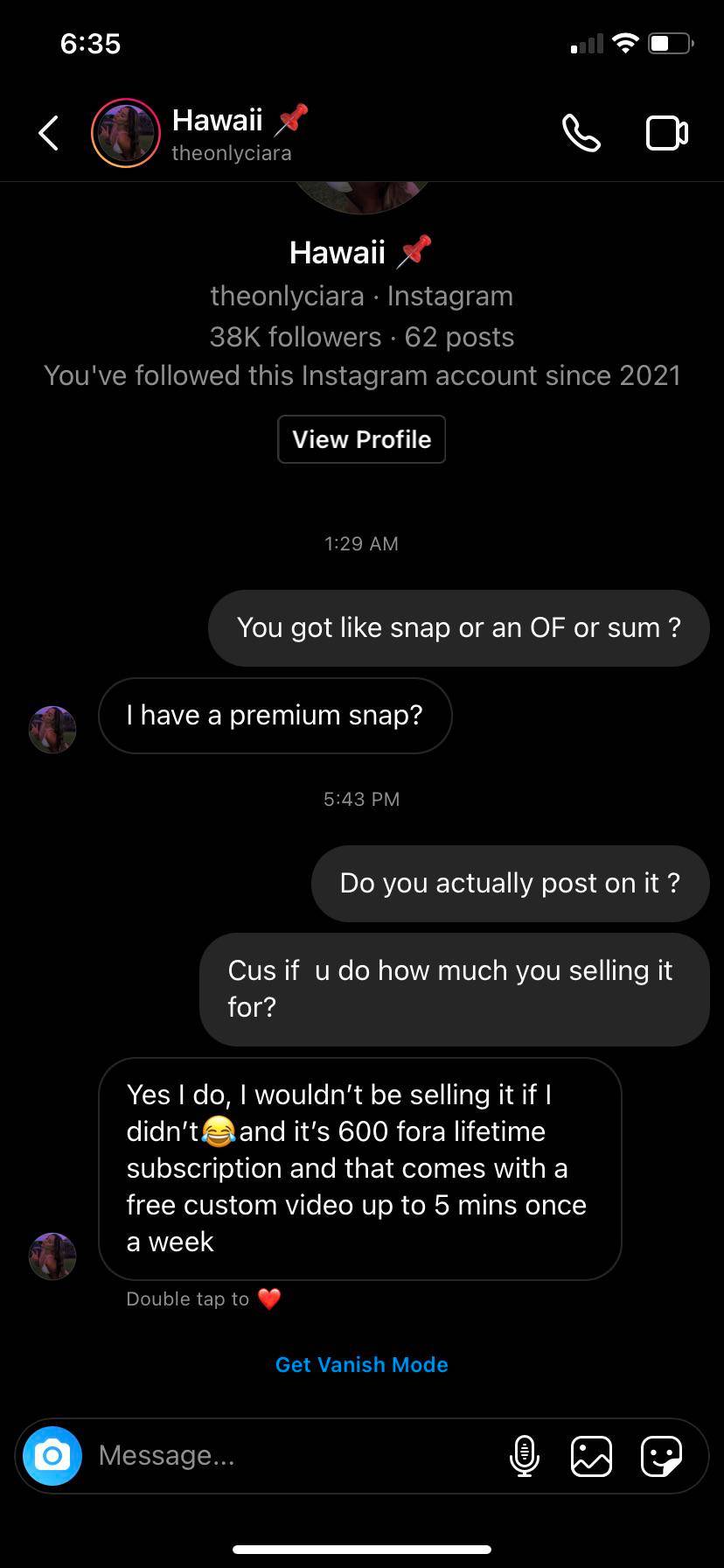Open theonlyciara's story from the header avatar
The image size is (724, 1568).
click(x=126, y=133)
